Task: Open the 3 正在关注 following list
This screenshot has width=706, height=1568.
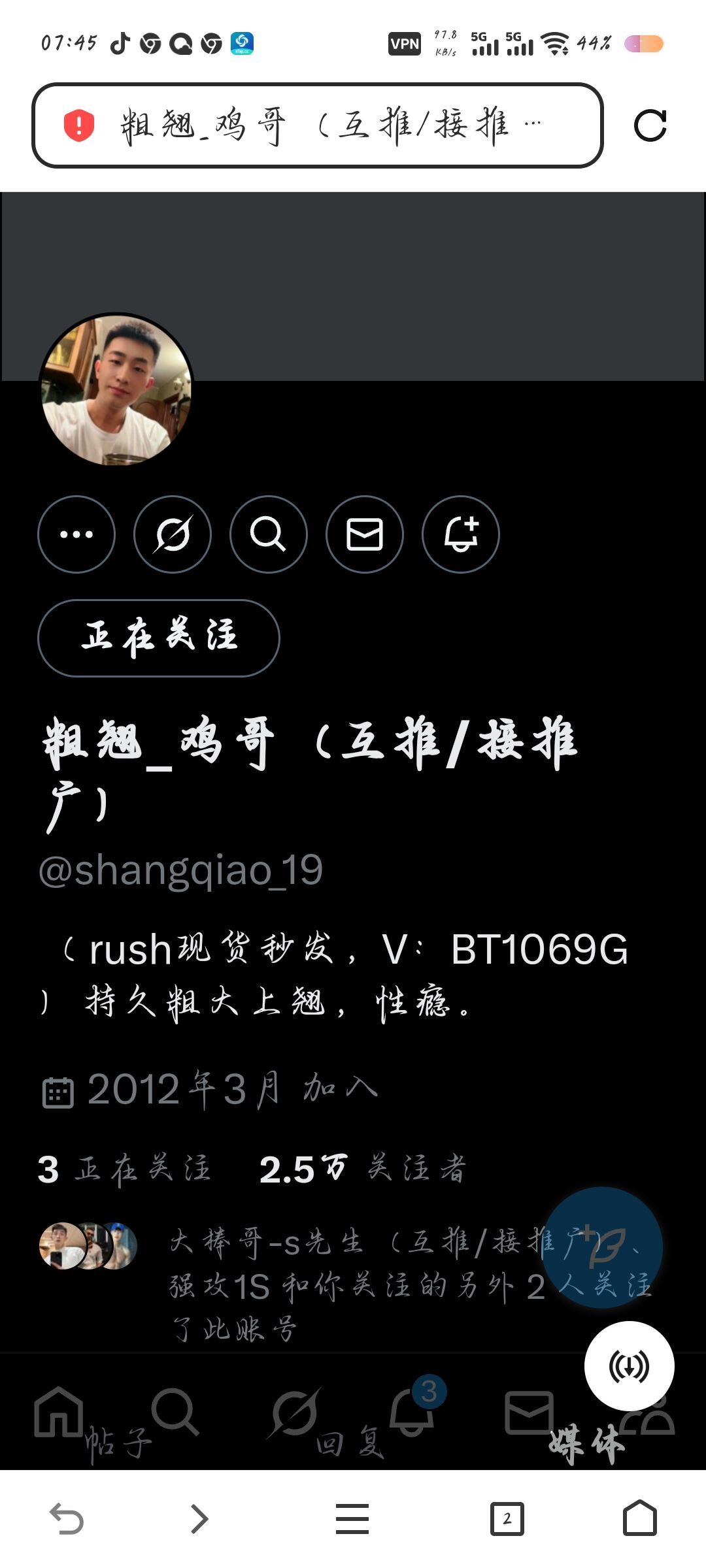Action: (x=124, y=1169)
